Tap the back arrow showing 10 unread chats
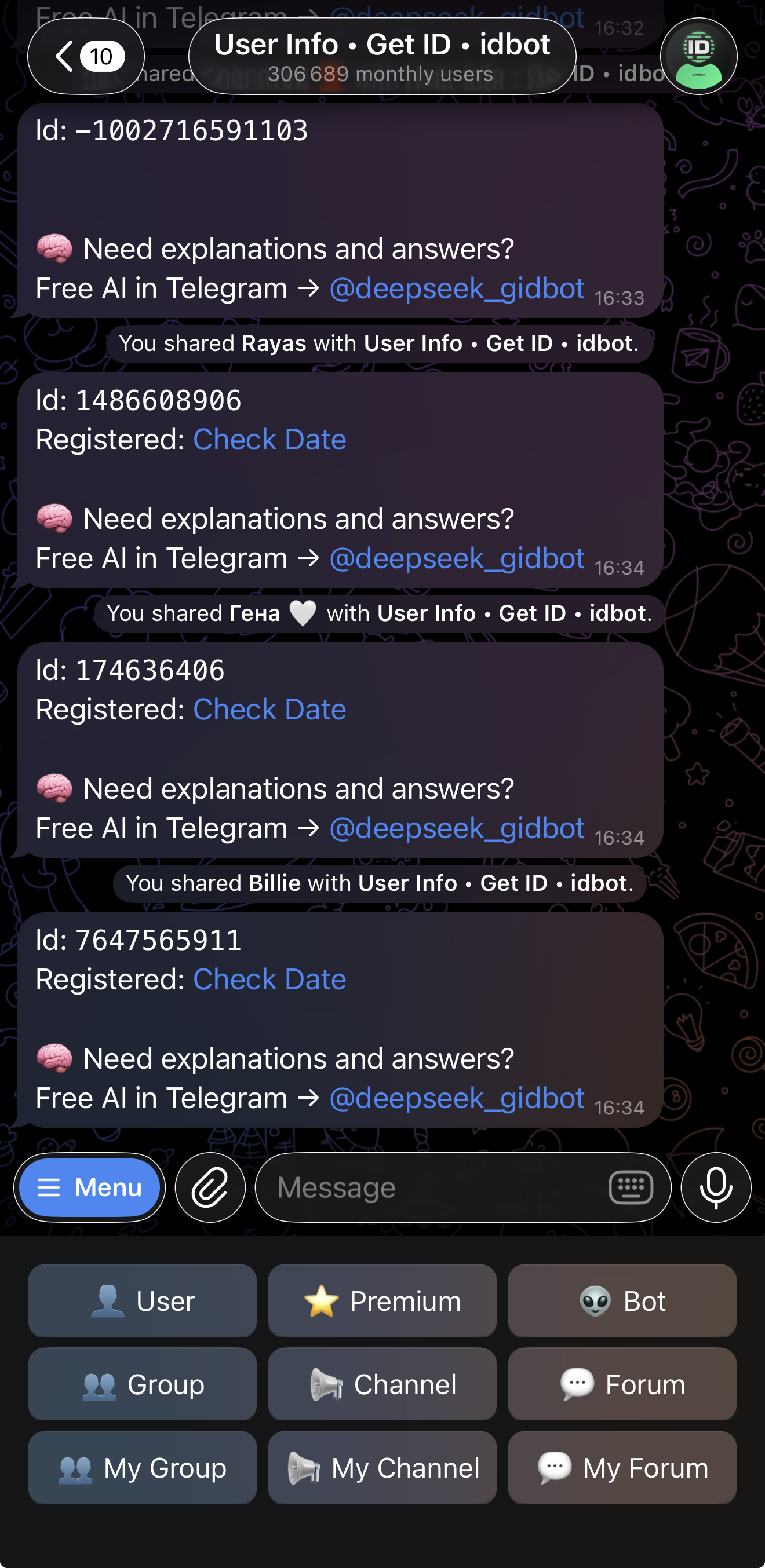This screenshot has height=1568, width=765. coord(85,57)
